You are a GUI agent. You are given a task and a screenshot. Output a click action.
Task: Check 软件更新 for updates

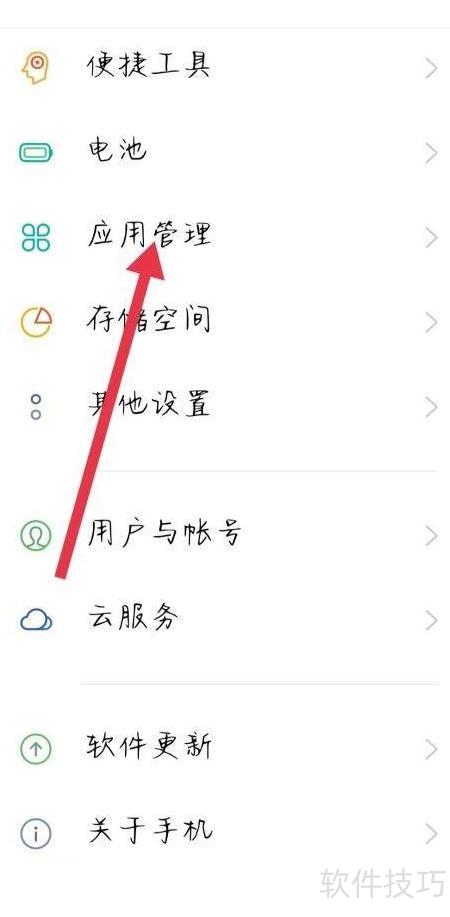click(225, 749)
